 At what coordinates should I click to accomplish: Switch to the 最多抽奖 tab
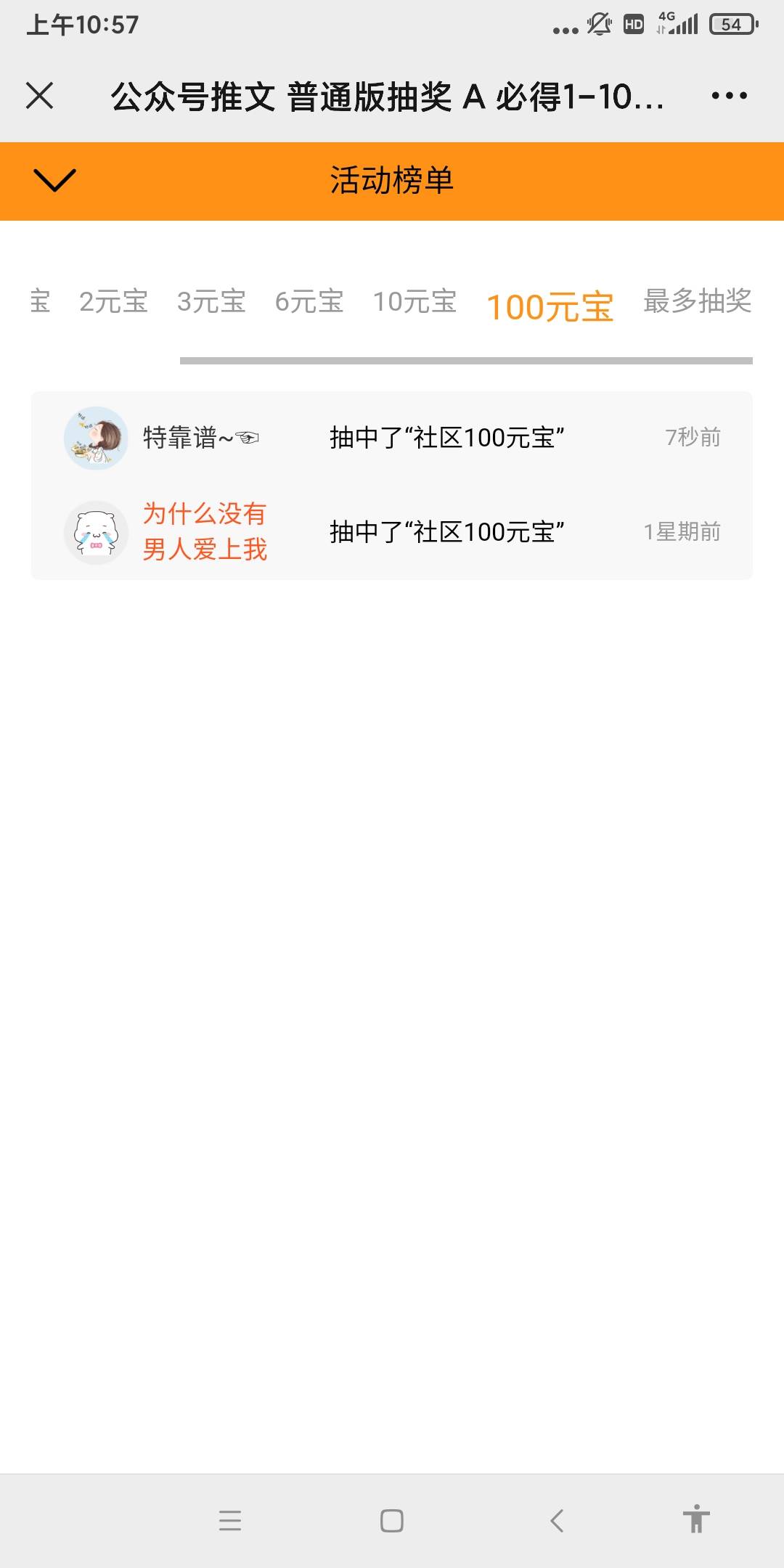697,301
